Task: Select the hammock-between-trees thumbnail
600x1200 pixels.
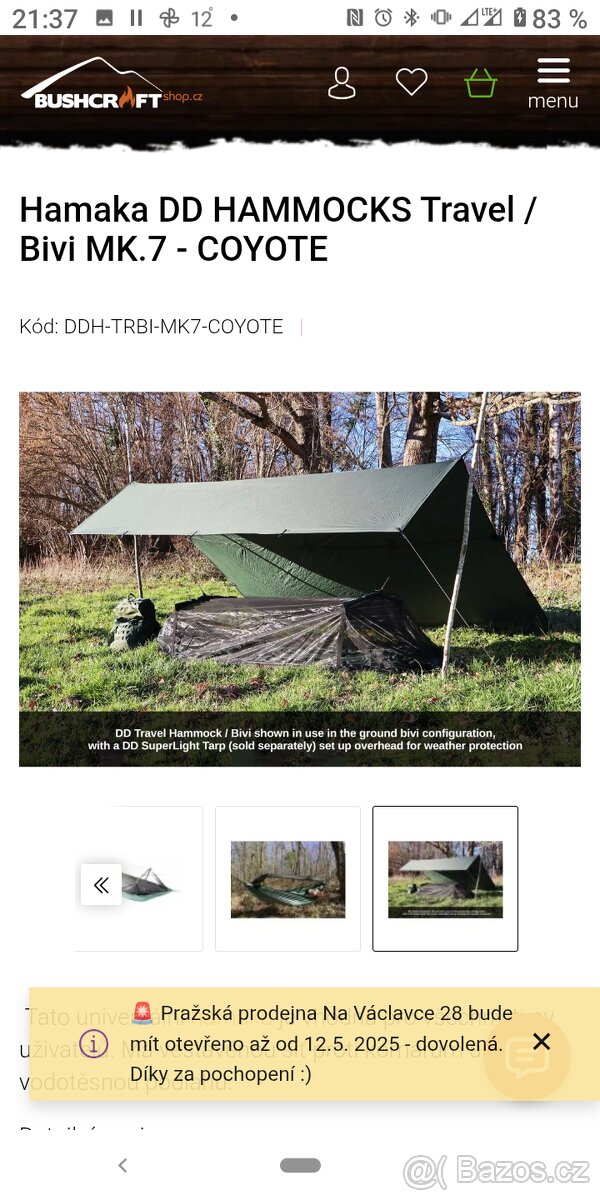Action: tap(288, 879)
